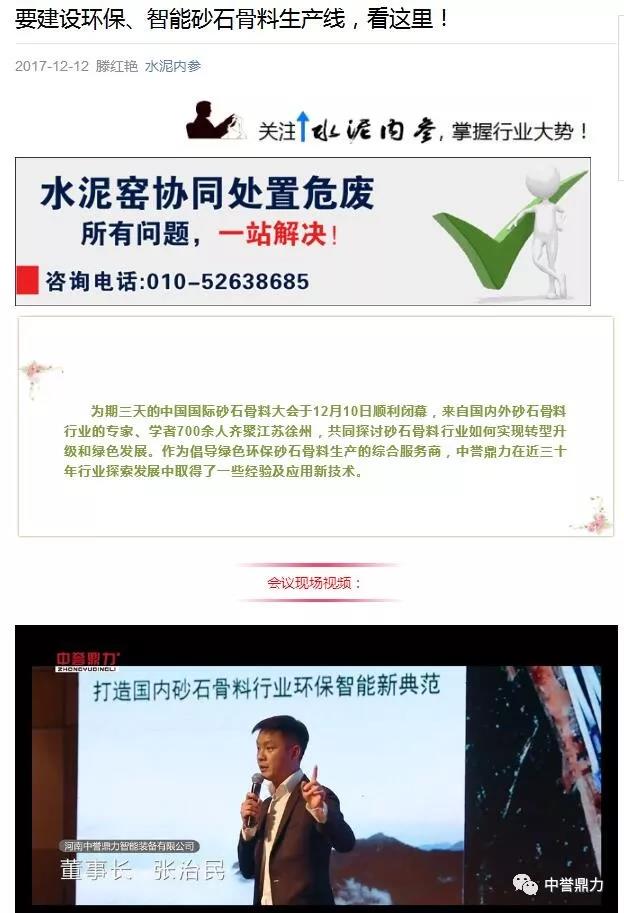Screen dimensions: 624x913
Task: Play the 会议现场视频 conference video
Action: point(316,770)
